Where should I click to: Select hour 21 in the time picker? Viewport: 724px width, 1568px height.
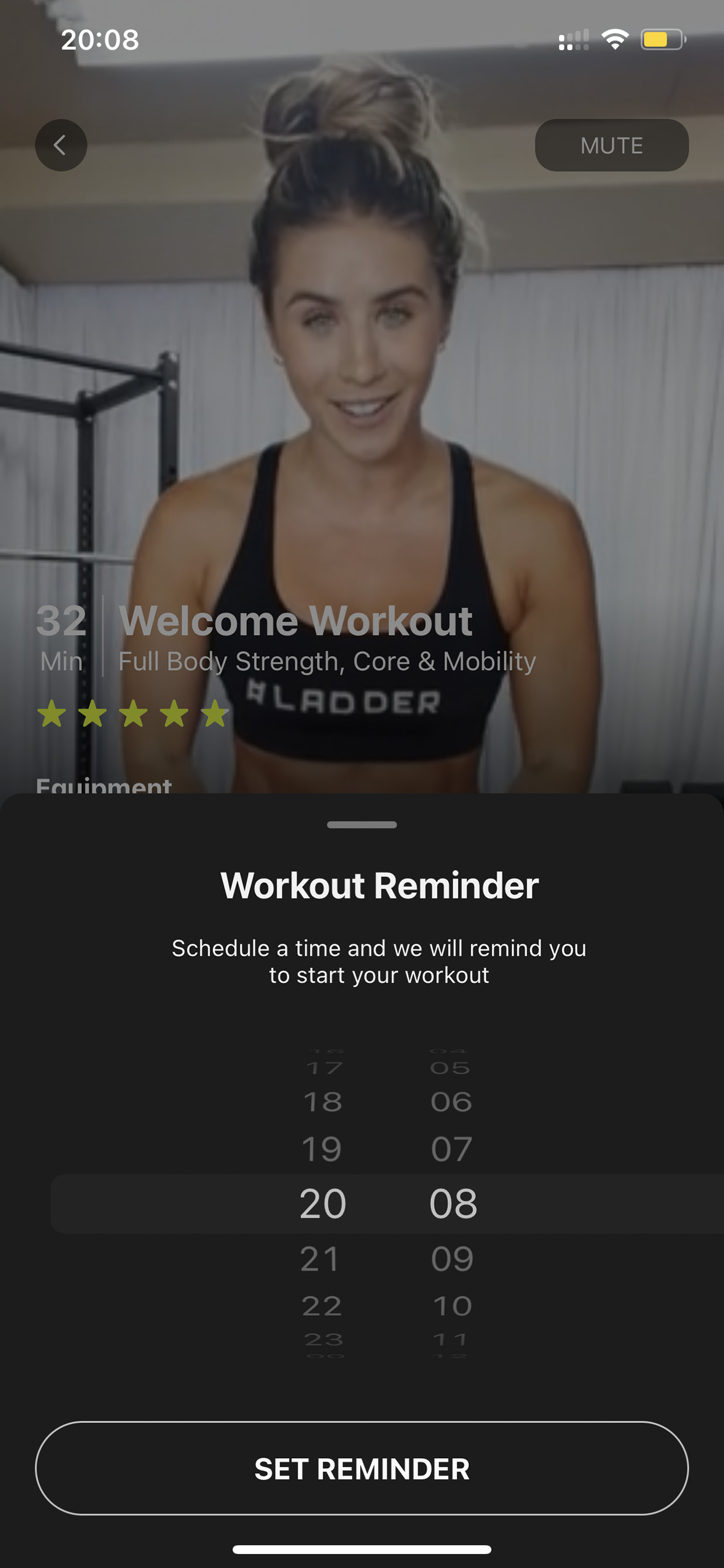[x=320, y=1259]
